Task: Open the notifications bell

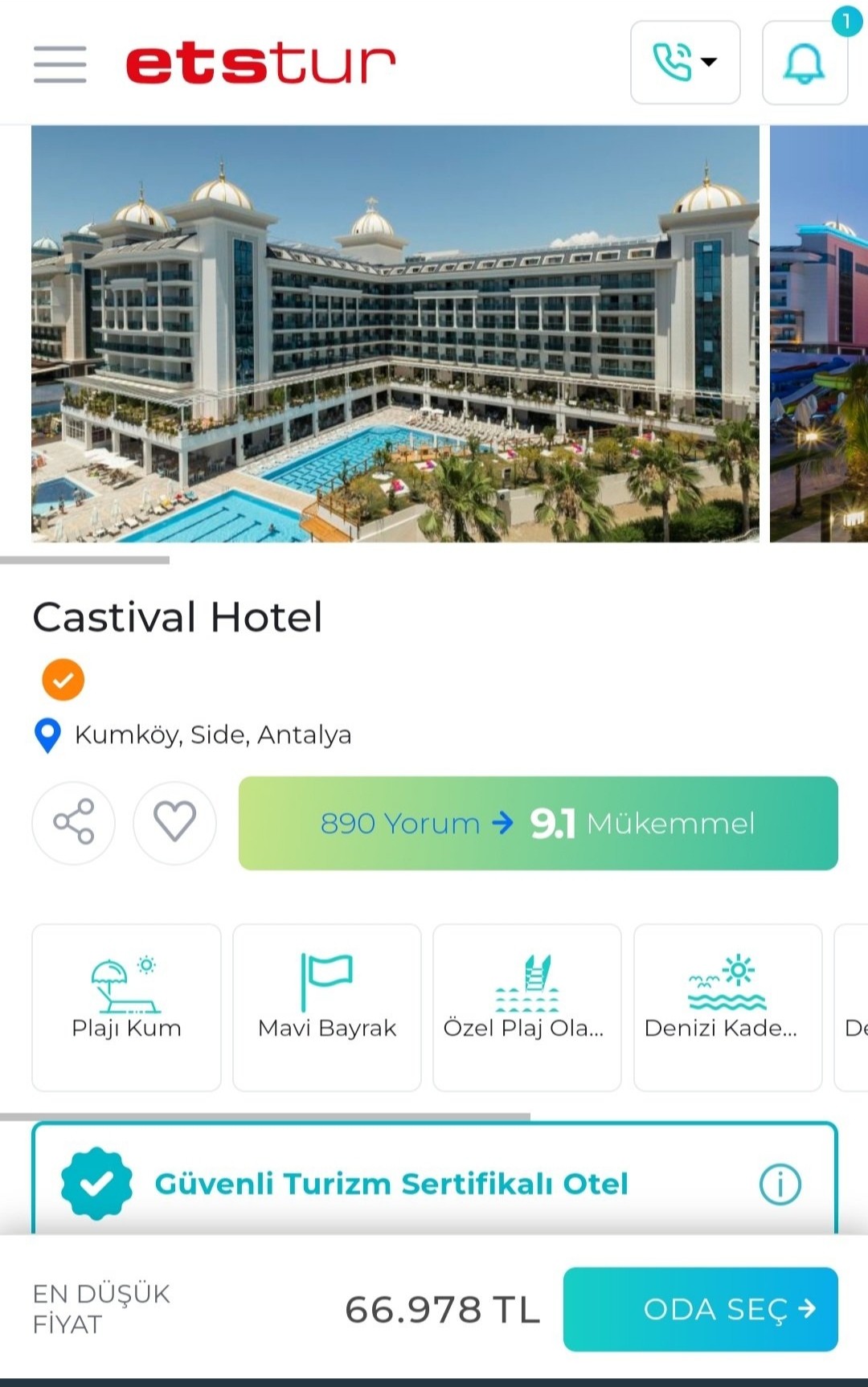Action: [804, 63]
